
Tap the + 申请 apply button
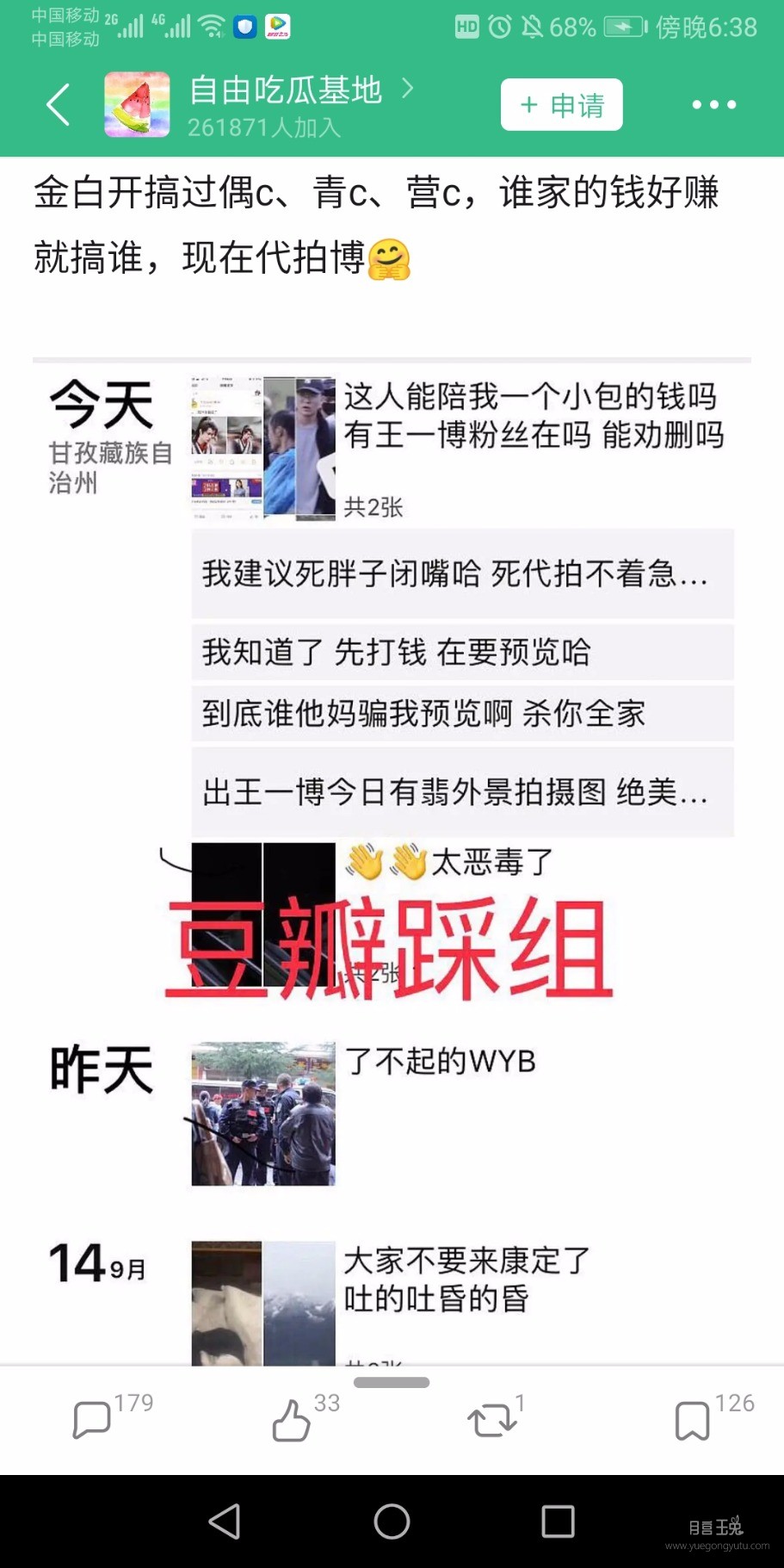click(x=561, y=104)
